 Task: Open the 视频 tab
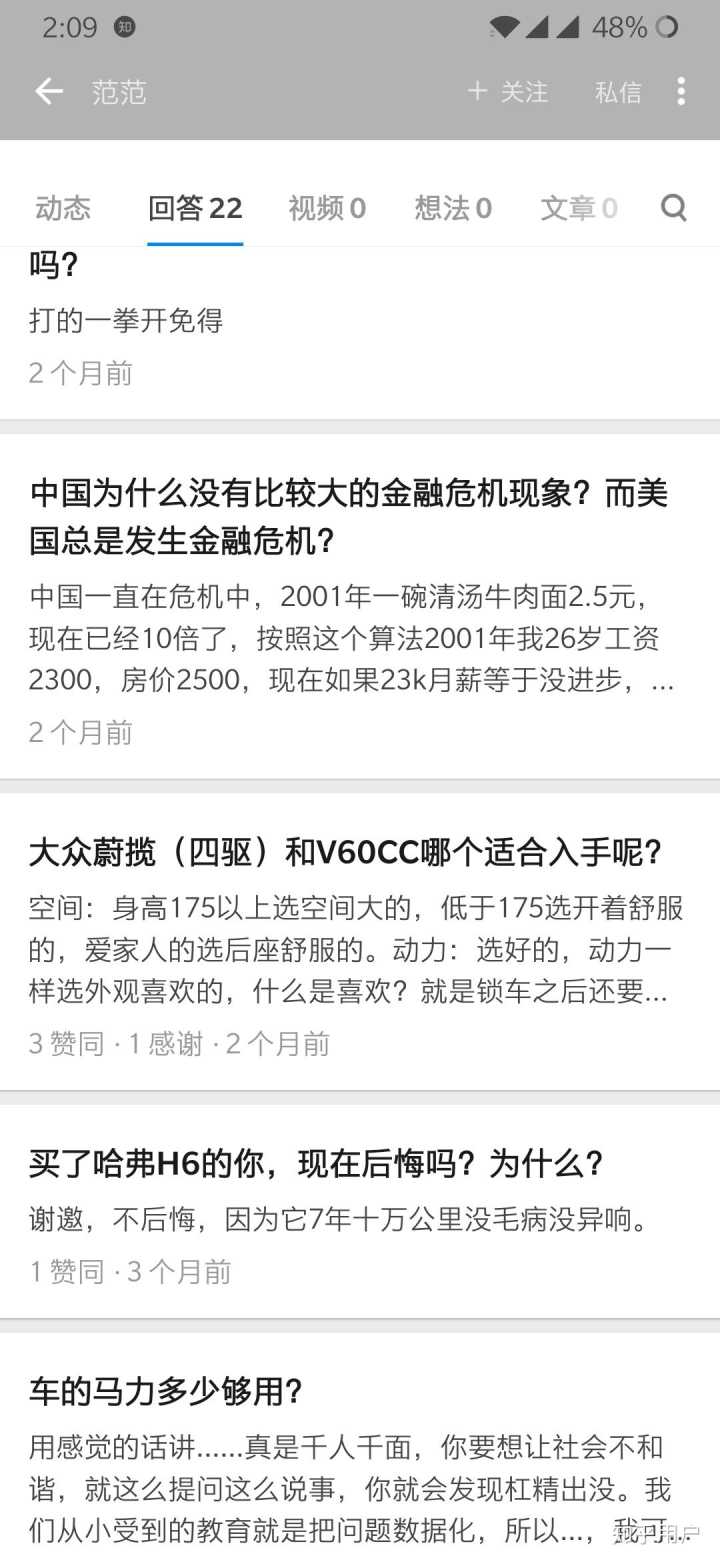[x=326, y=207]
